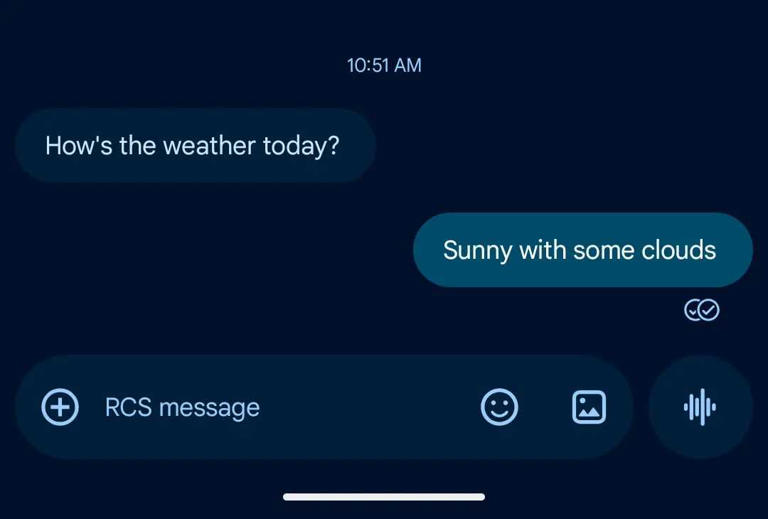Tap the message 'How's the weather today?'

click(194, 146)
